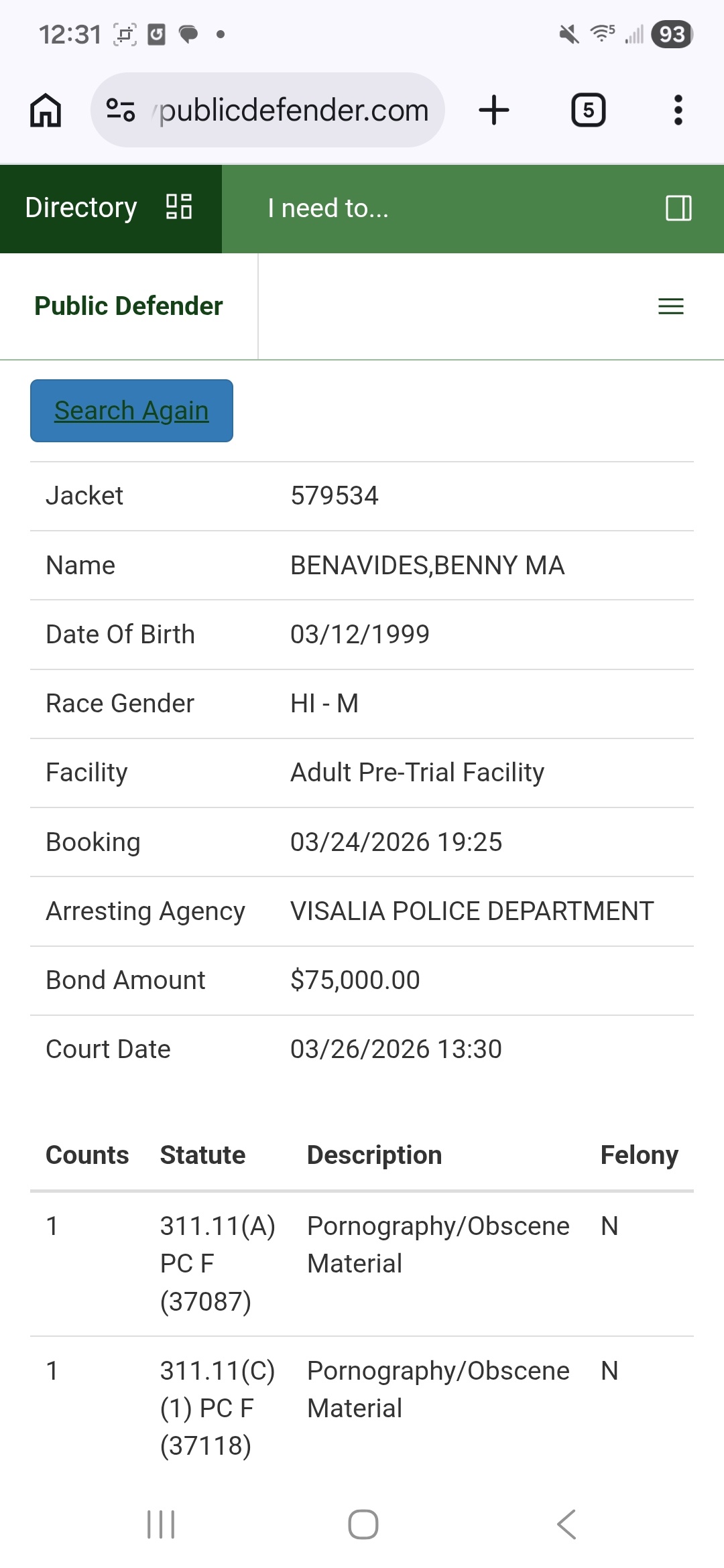
Task: Go to the browser home page
Action: tap(46, 110)
